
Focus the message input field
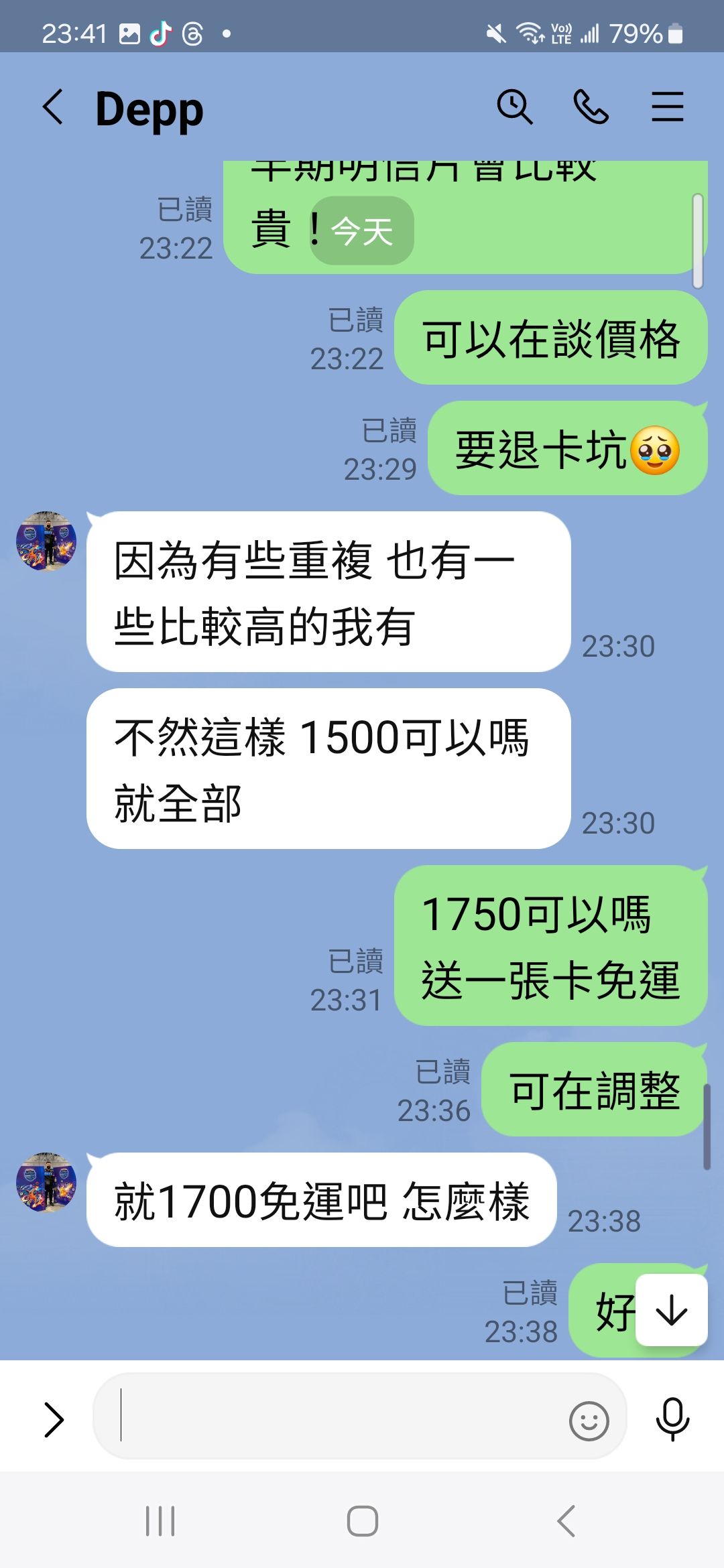click(x=335, y=1416)
